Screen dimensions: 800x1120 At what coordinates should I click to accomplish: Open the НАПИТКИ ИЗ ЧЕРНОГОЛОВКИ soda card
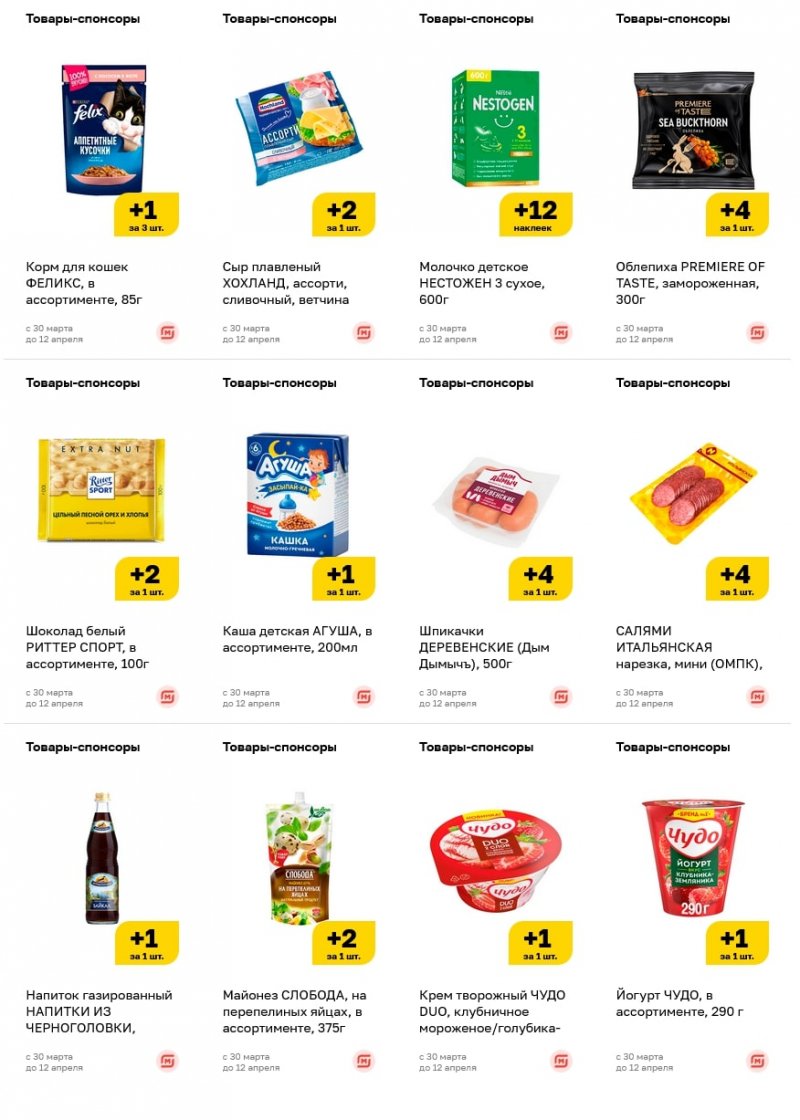point(102,858)
